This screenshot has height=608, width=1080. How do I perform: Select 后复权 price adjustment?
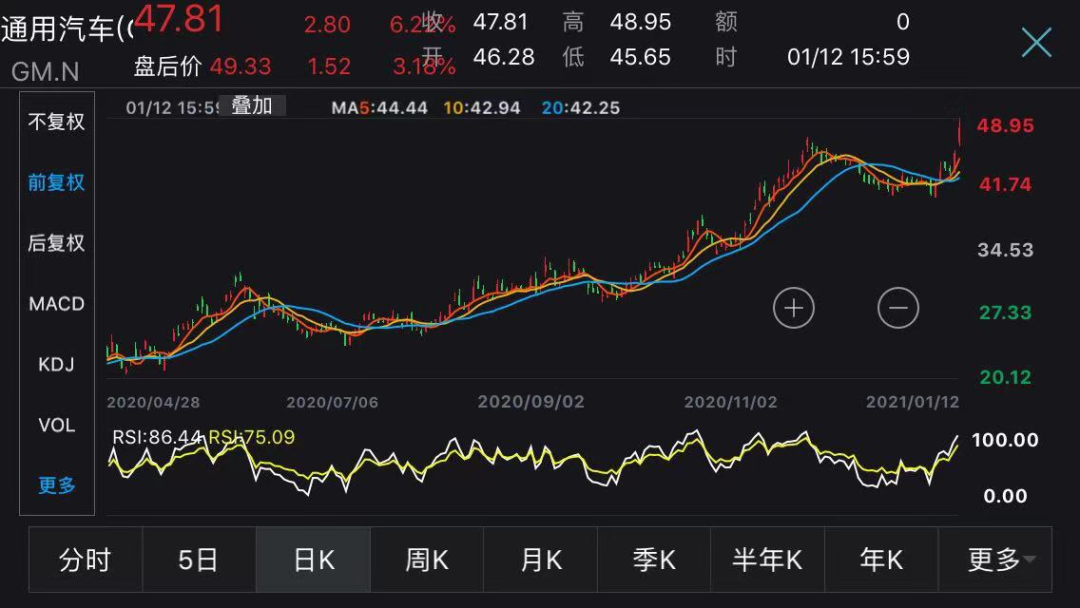[x=56, y=243]
